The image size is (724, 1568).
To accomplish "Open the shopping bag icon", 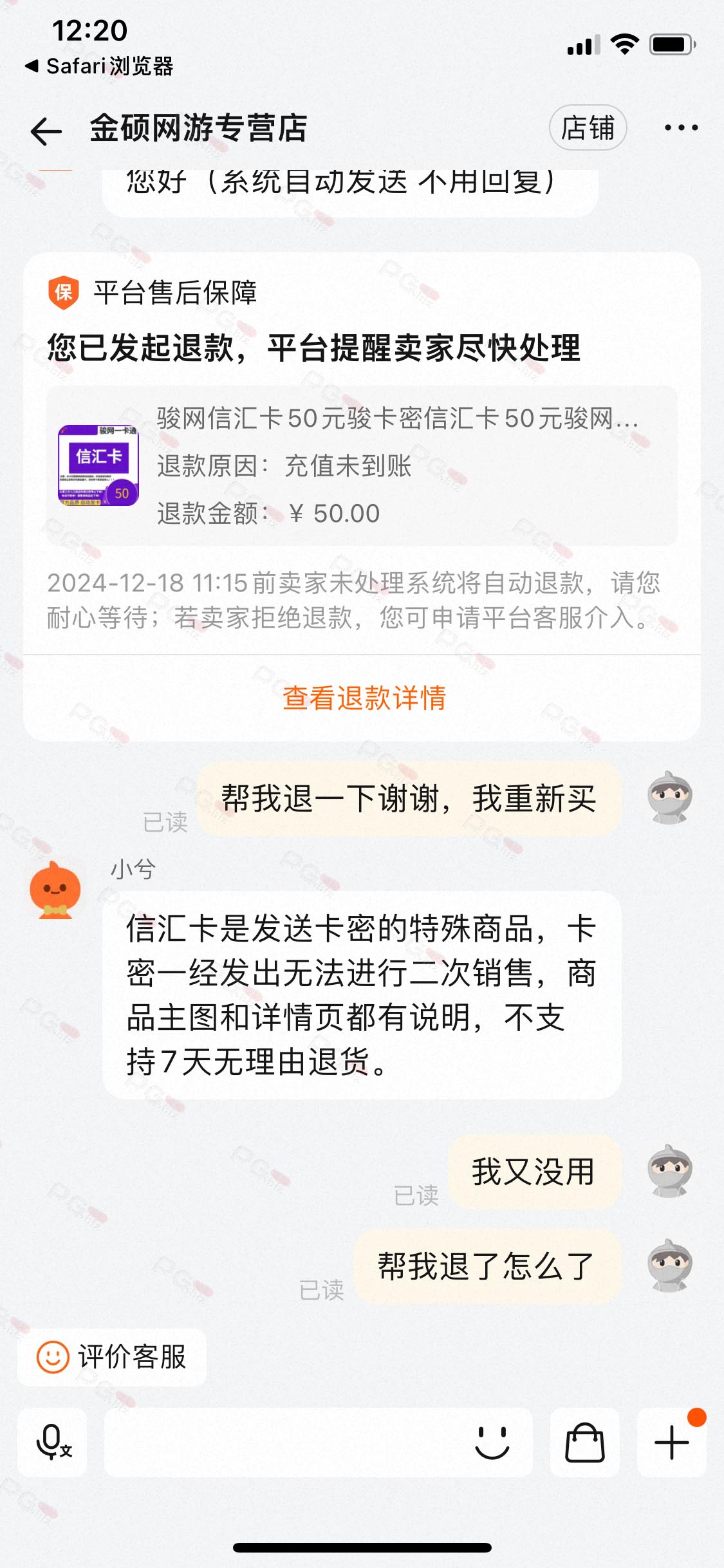I will 584,1442.
